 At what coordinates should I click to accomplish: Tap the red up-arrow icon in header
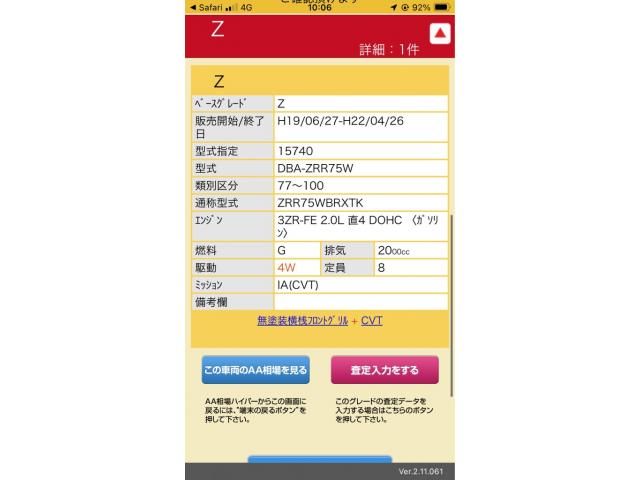tap(440, 34)
